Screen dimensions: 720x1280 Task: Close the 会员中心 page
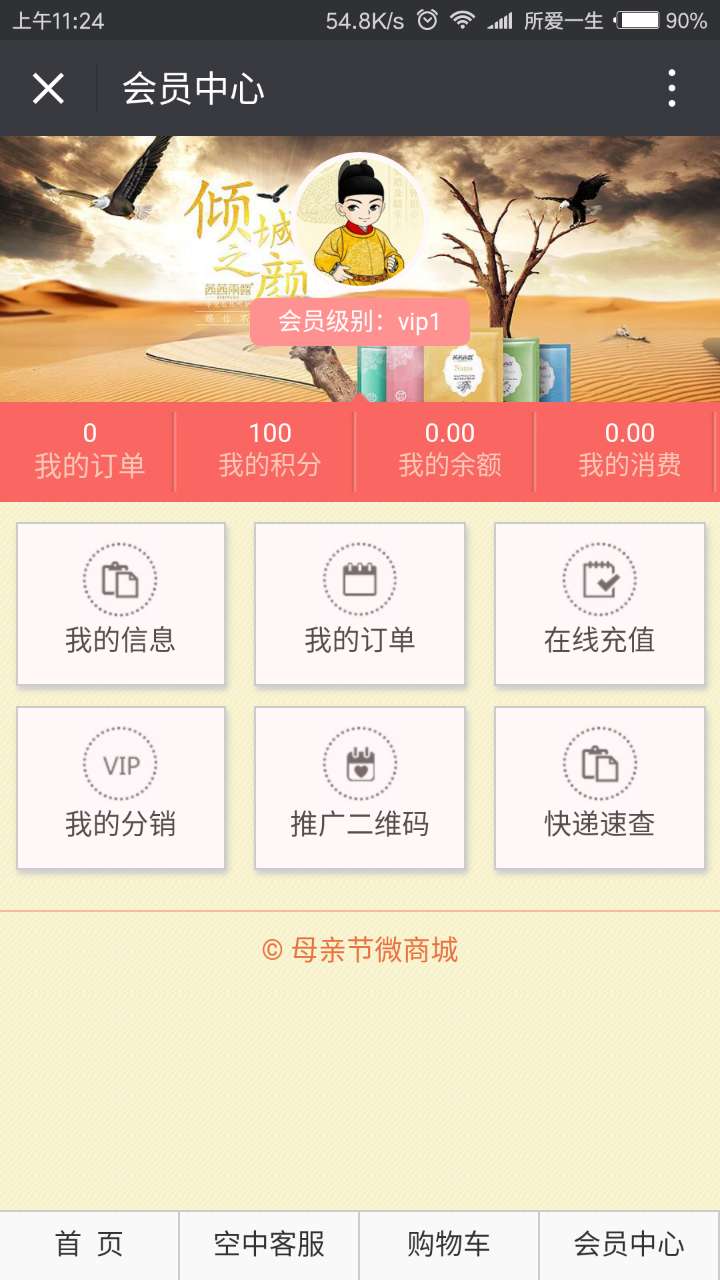[48, 89]
